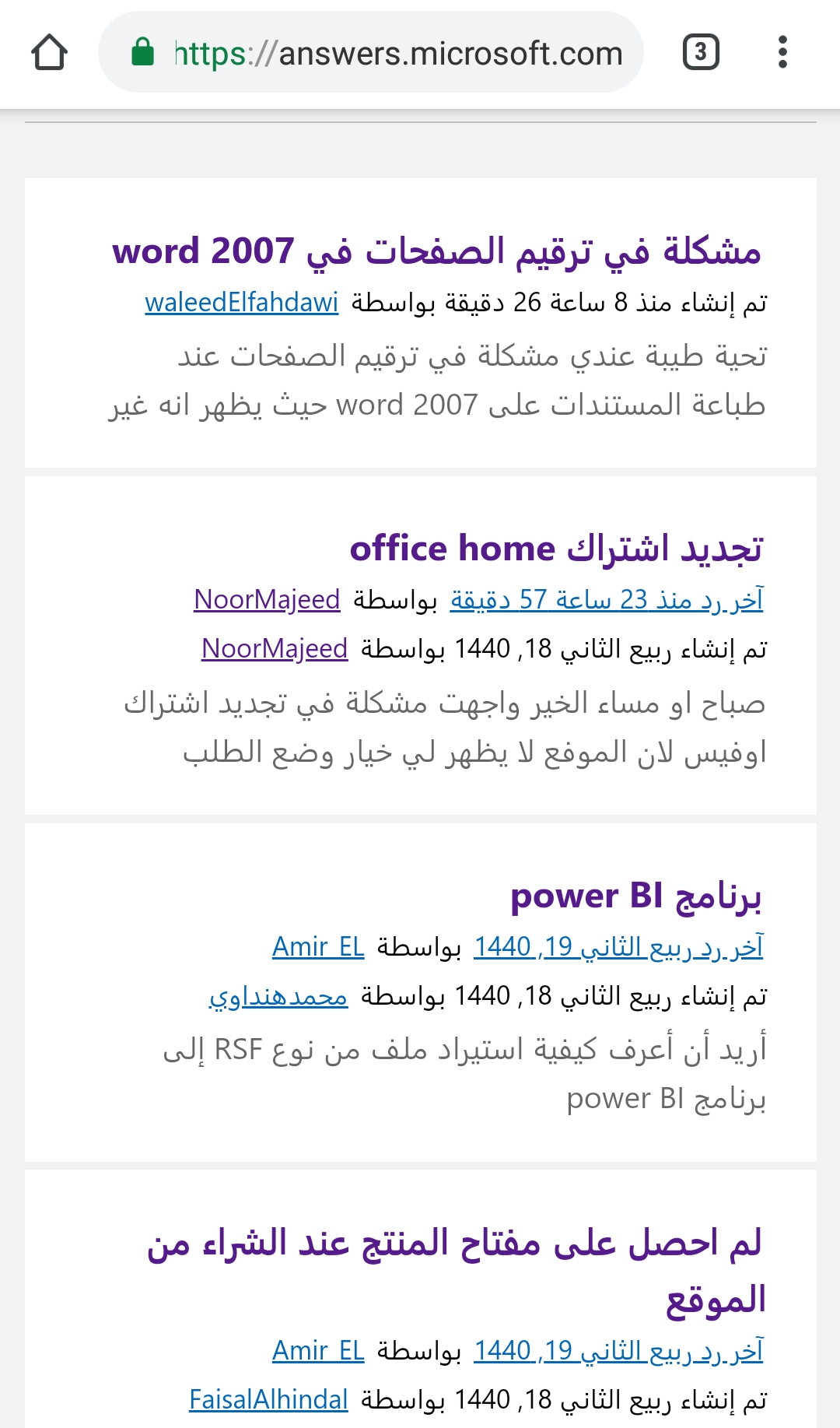Open the tab switcher showing 3 tabs
Image resolution: width=840 pixels, height=1428 pixels.
pyautogui.click(x=701, y=53)
